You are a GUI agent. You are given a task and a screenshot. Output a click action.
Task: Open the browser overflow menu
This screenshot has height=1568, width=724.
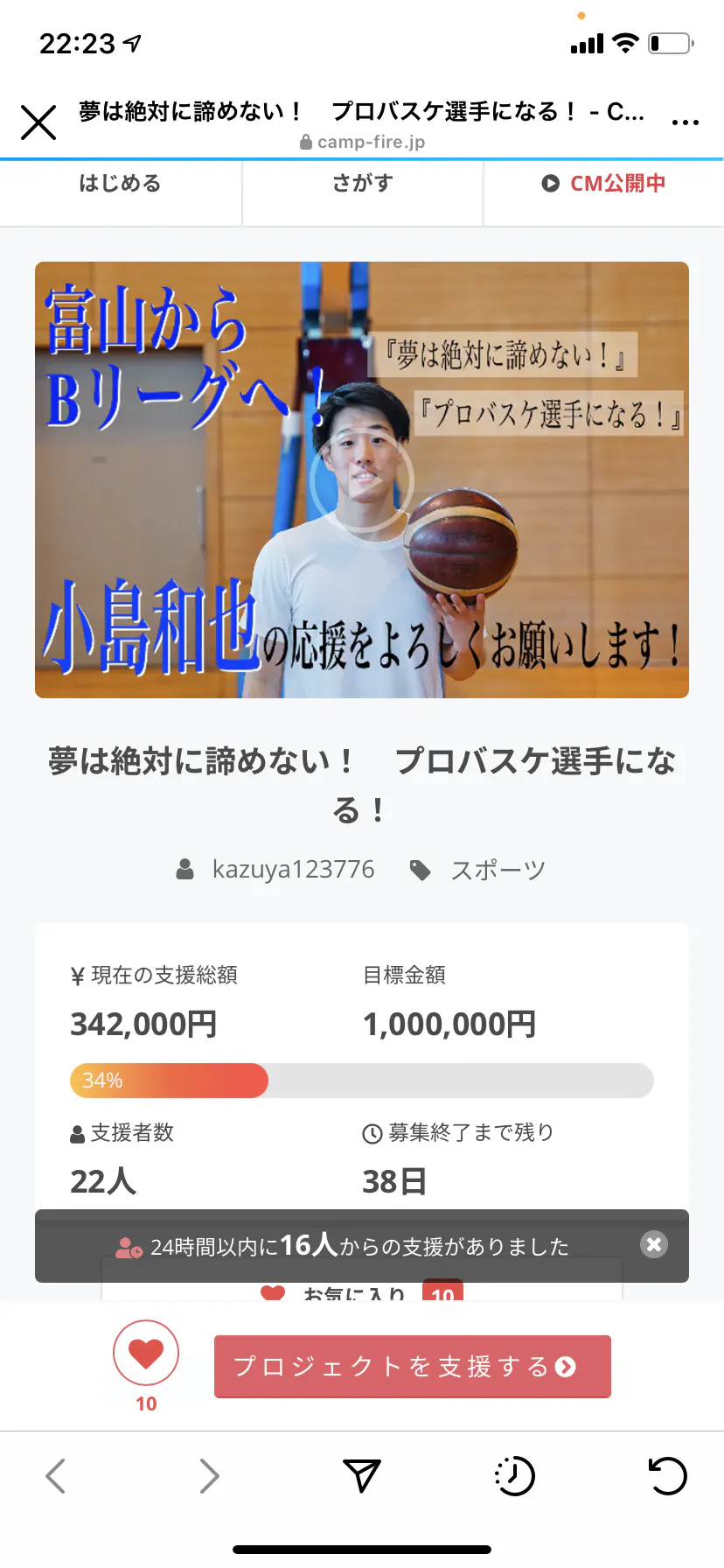(x=685, y=122)
